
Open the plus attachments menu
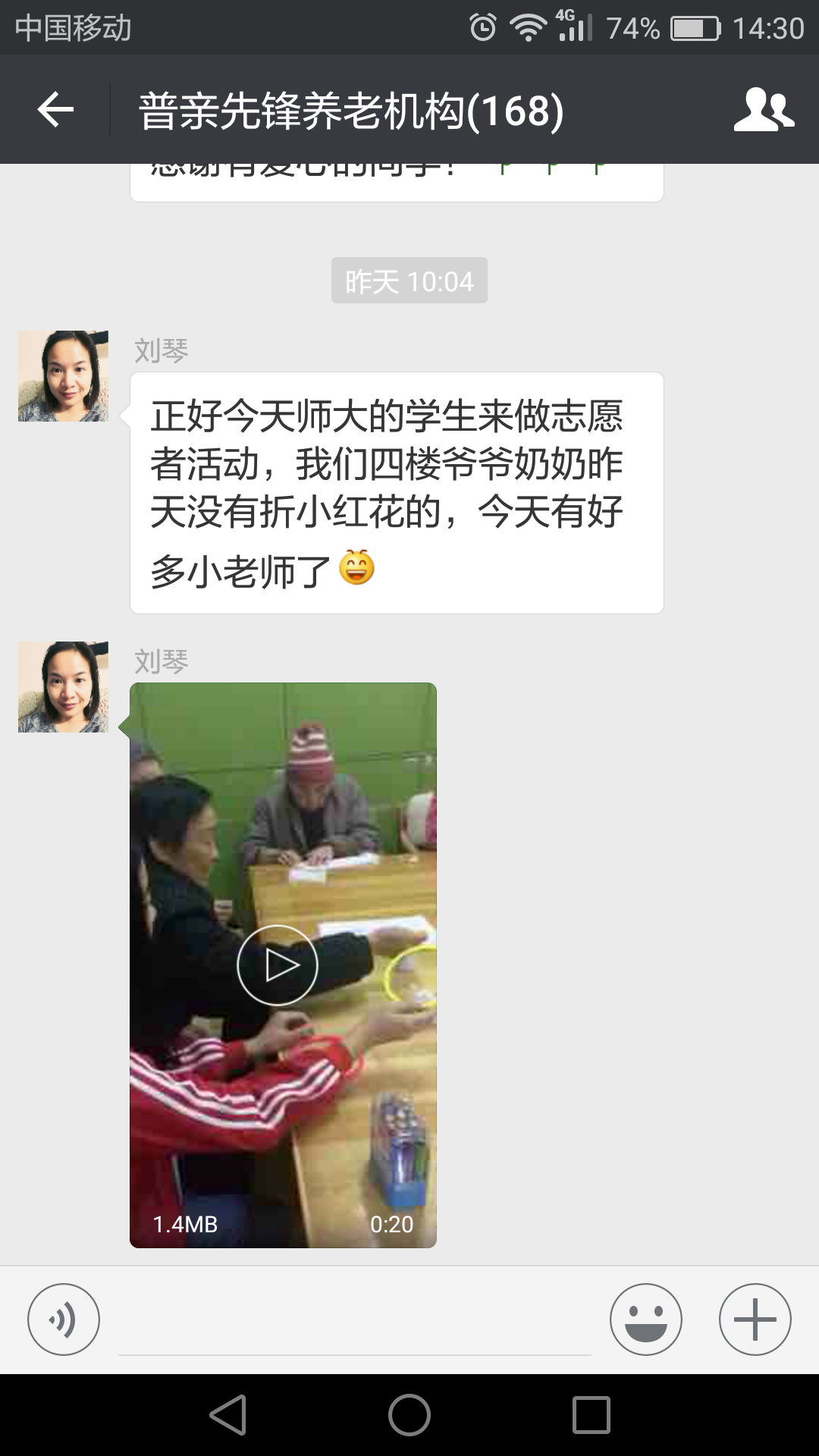coord(755,1319)
